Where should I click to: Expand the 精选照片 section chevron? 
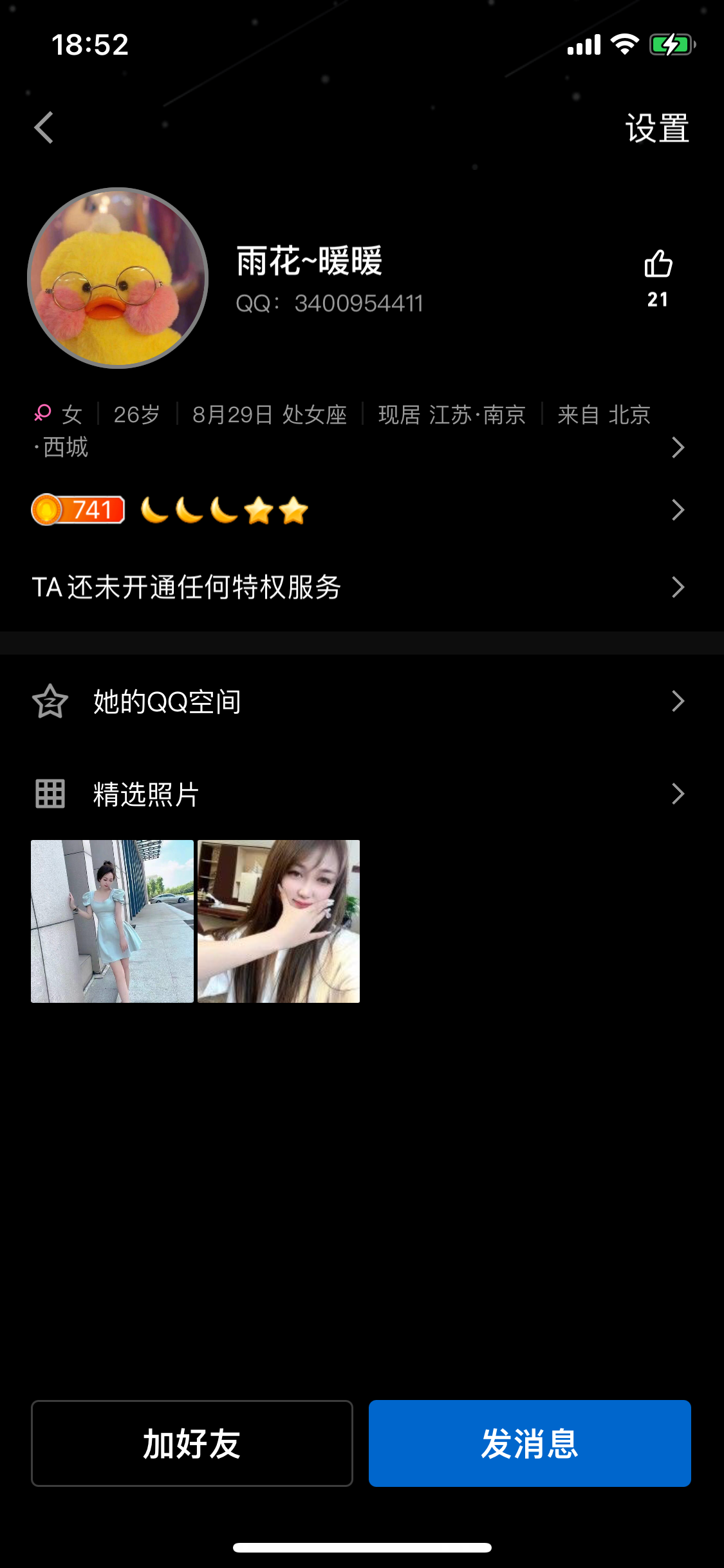tap(677, 794)
